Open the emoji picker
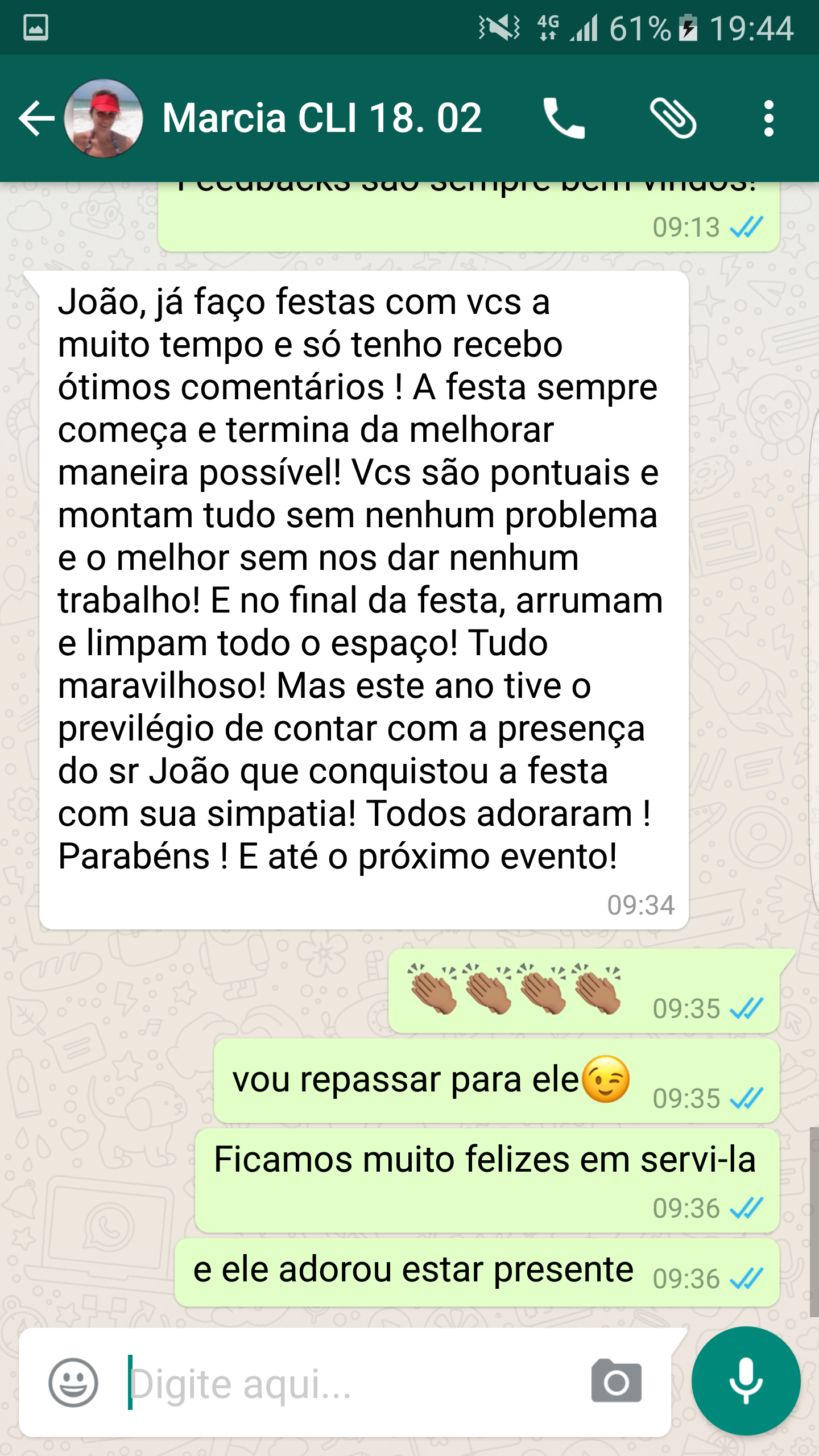 point(73,1382)
